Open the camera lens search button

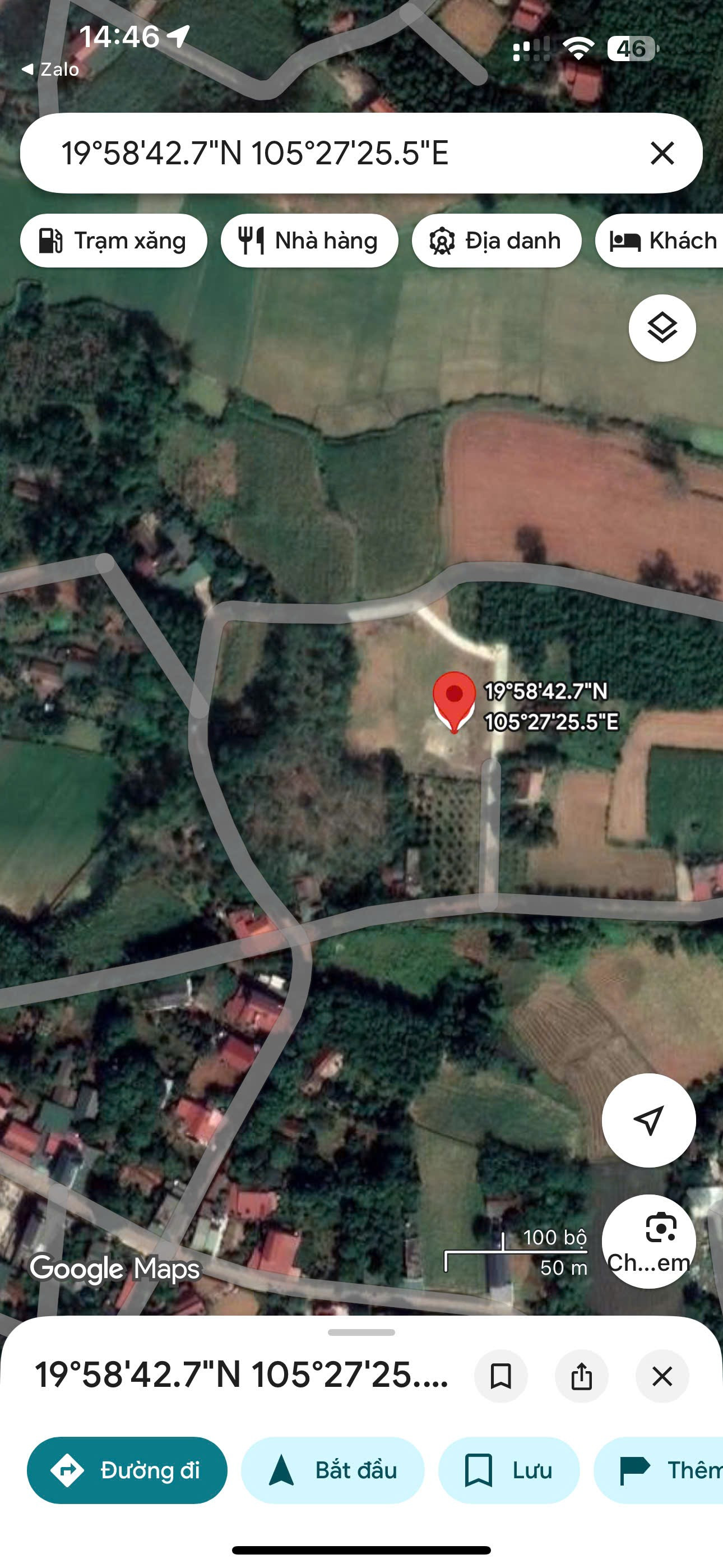[649, 1242]
